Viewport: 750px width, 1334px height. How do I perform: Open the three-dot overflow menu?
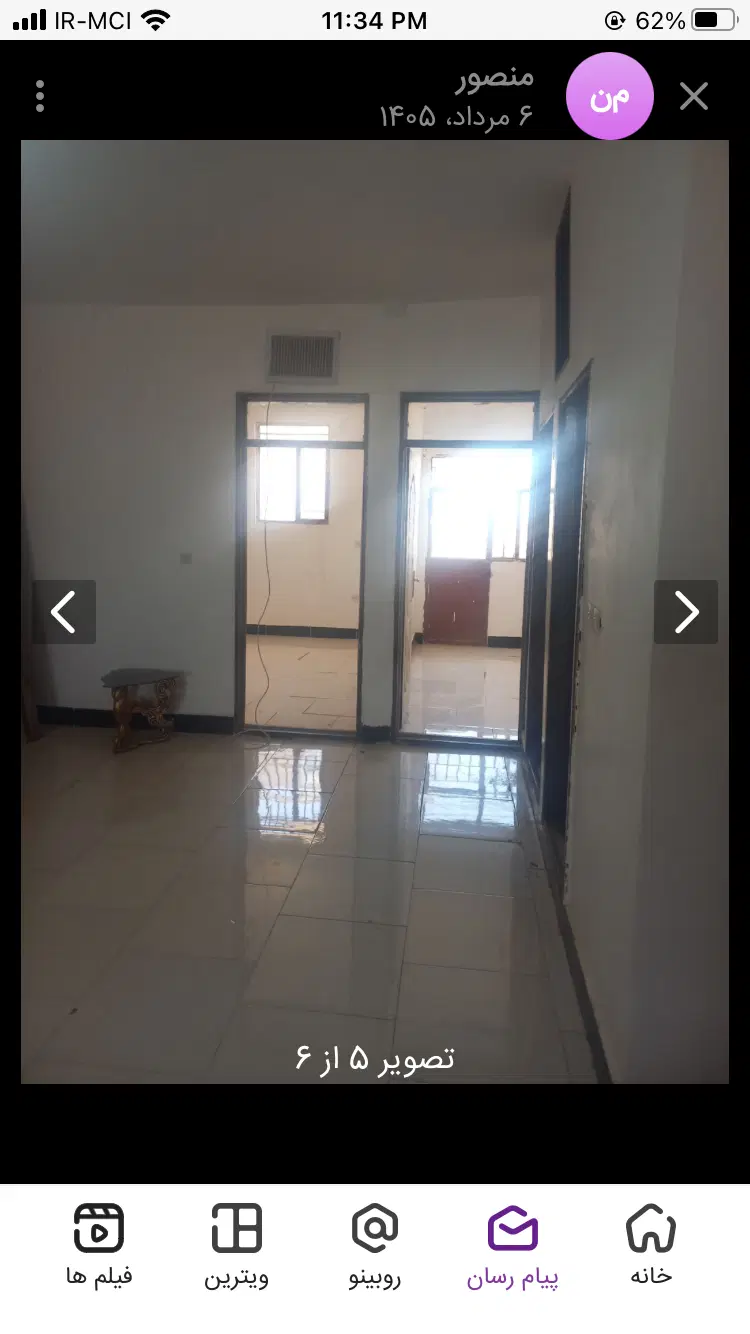point(40,96)
